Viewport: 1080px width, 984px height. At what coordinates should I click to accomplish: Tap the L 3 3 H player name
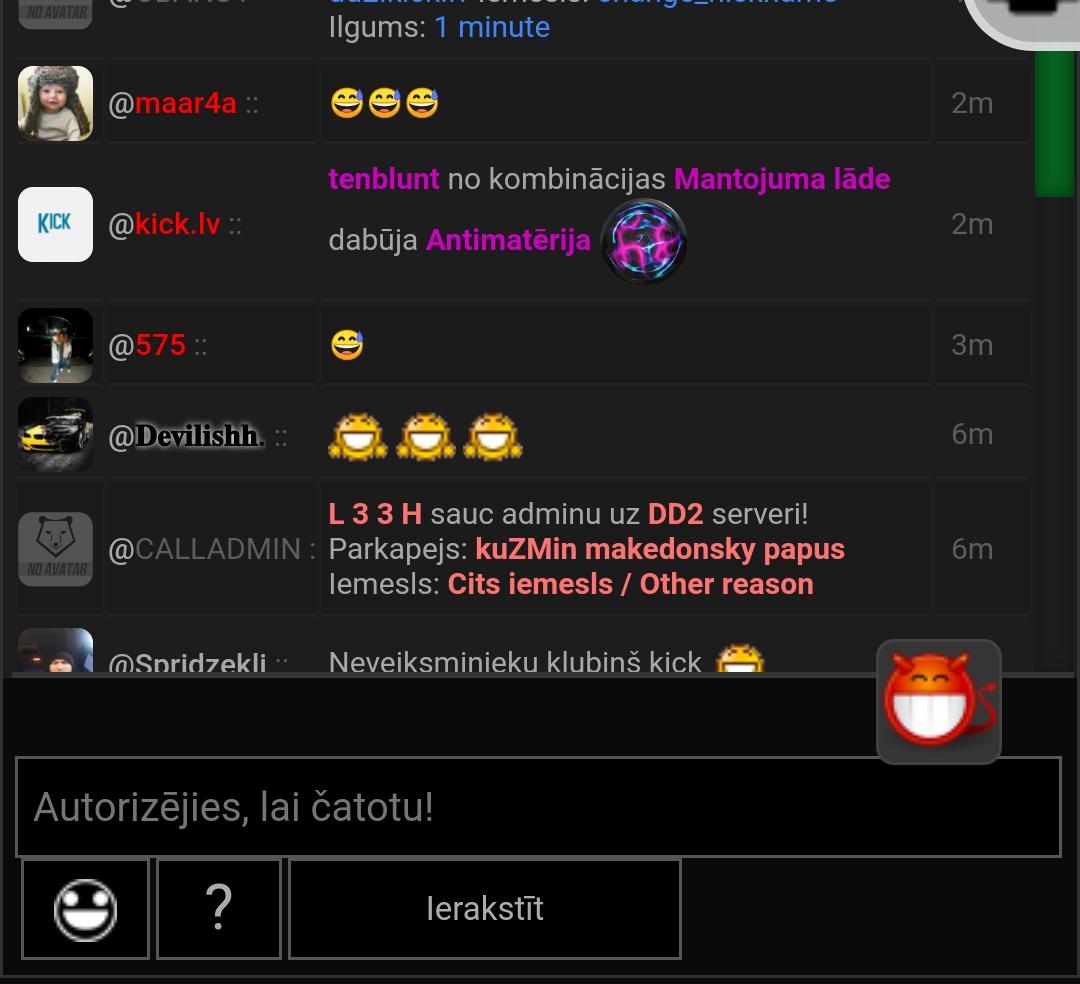[375, 514]
